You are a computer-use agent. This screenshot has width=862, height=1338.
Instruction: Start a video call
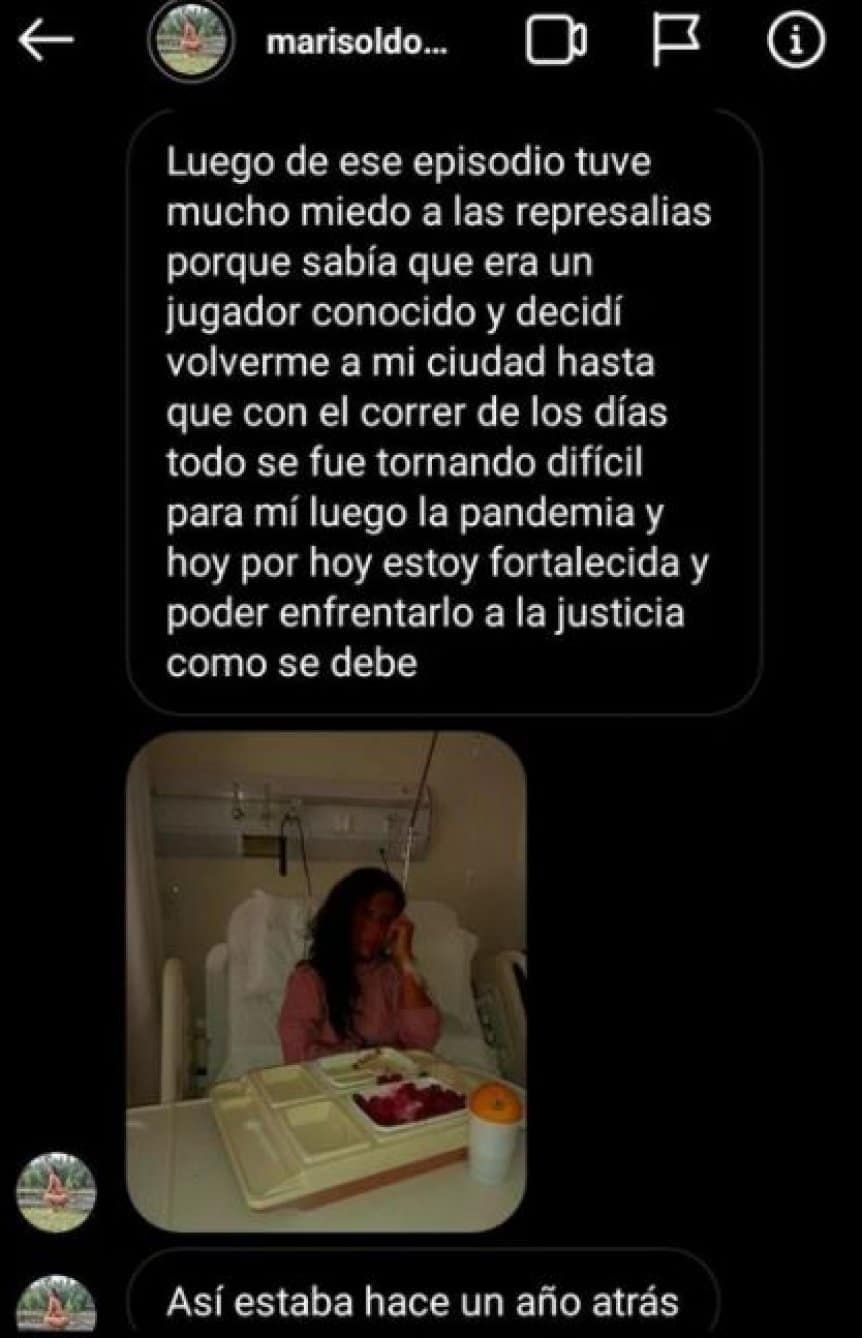[x=555, y=42]
